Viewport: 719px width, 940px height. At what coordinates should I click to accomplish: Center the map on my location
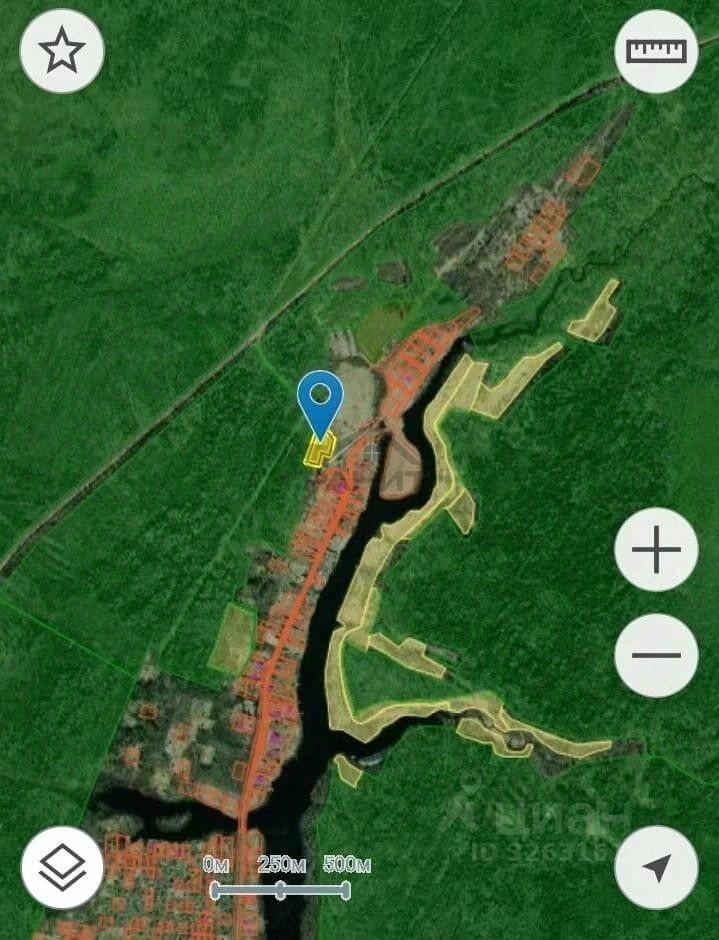(x=656, y=867)
